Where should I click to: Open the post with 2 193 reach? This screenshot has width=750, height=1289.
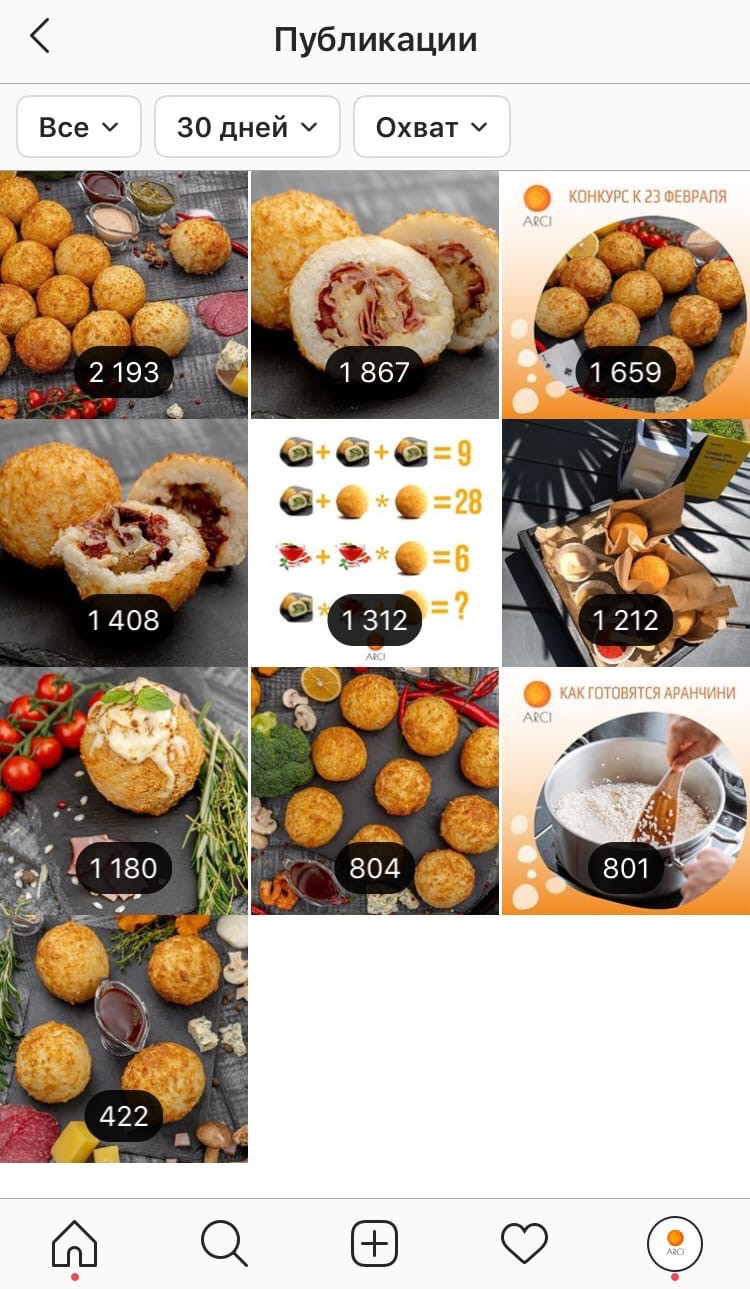123,293
